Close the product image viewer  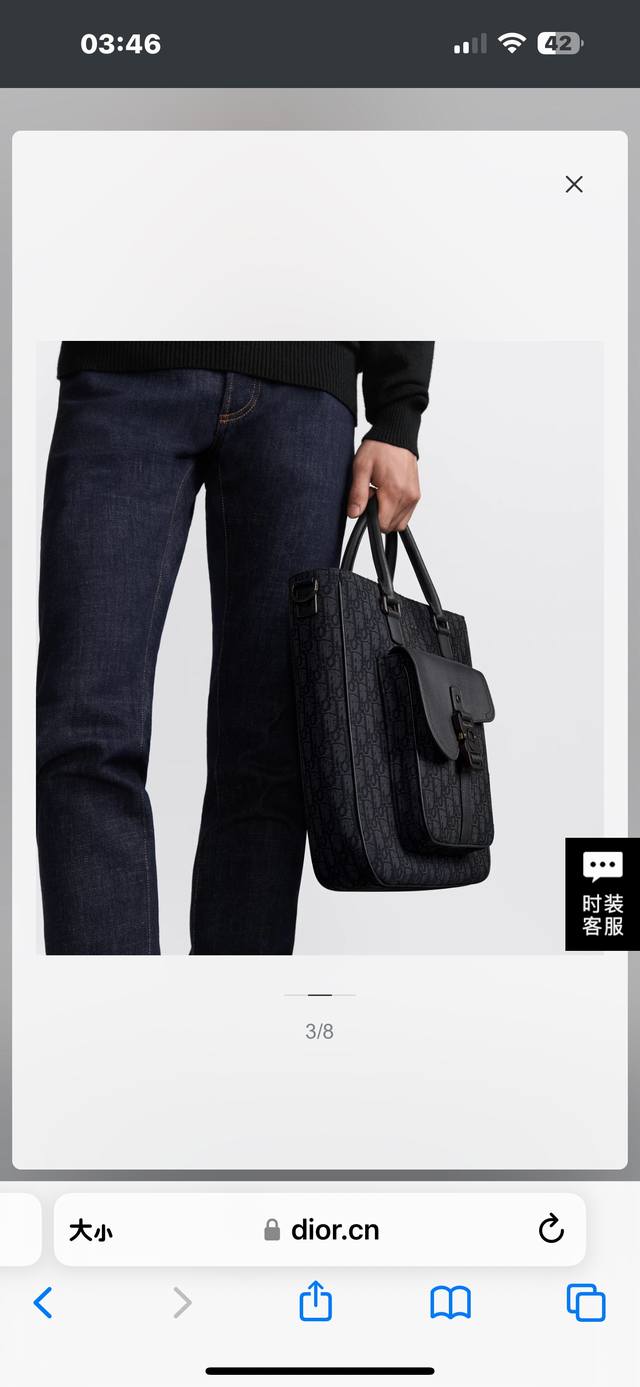point(574,184)
